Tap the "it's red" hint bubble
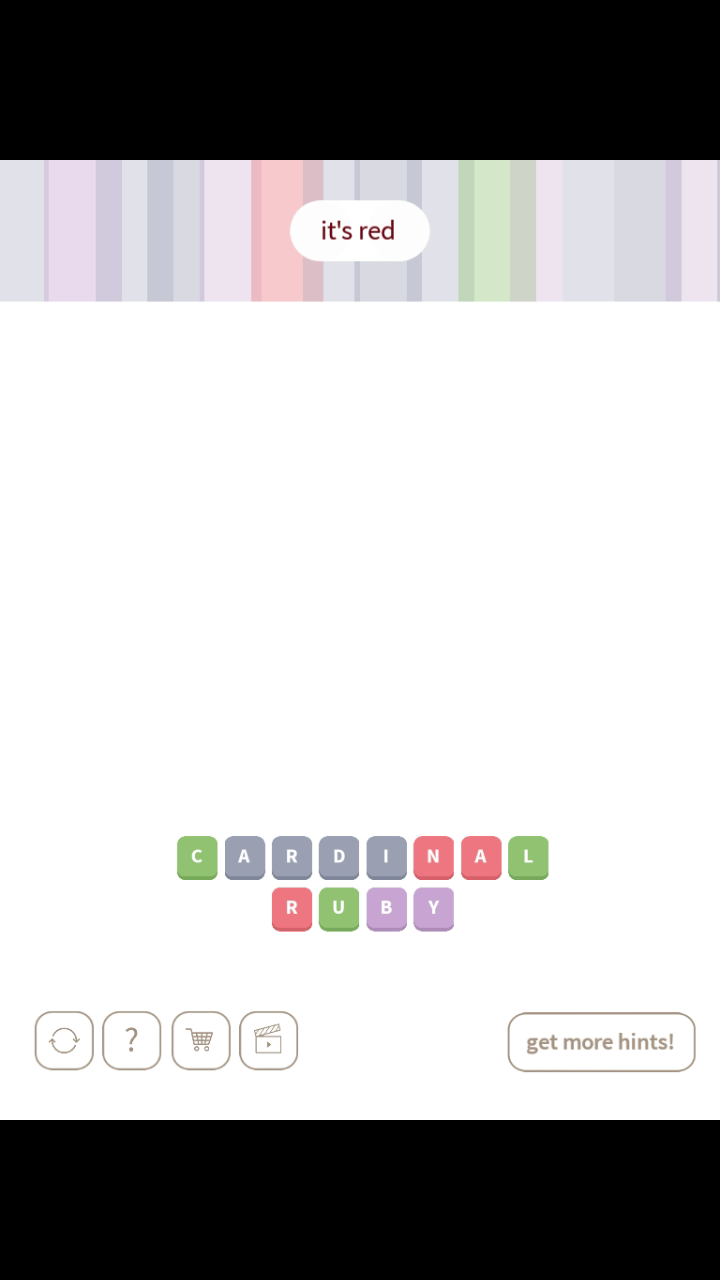Image resolution: width=720 pixels, height=1280 pixels. point(359,231)
